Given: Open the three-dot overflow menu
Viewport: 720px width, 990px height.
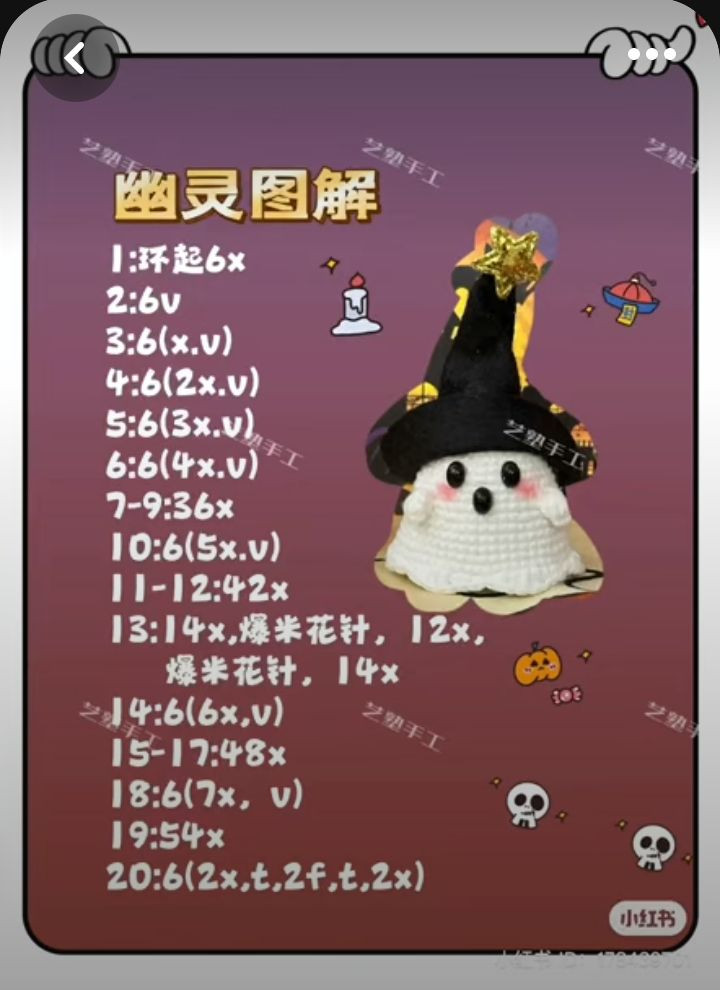Looking at the screenshot, I should (652, 54).
